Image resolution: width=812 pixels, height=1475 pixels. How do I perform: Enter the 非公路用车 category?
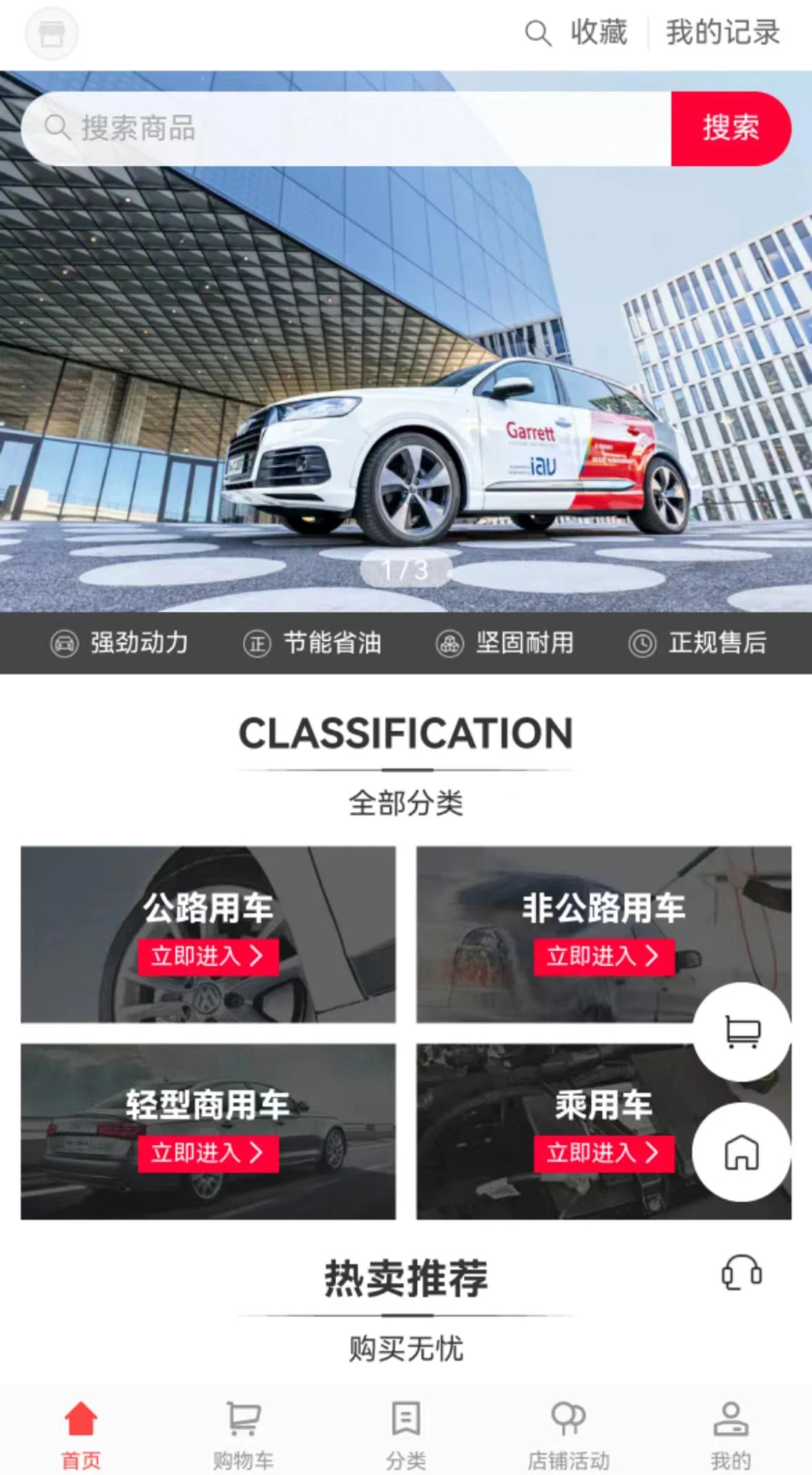coord(603,956)
